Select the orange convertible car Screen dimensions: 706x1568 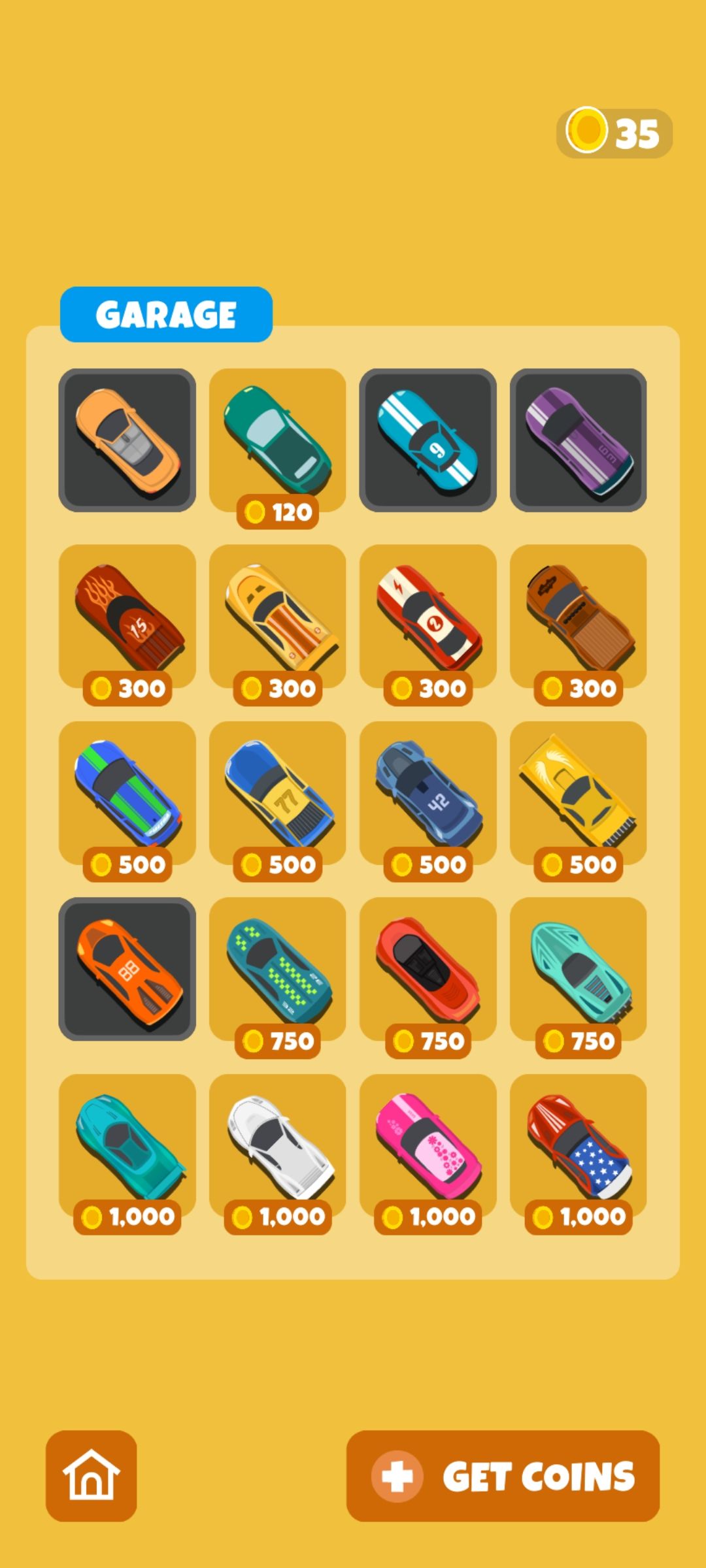click(x=127, y=440)
